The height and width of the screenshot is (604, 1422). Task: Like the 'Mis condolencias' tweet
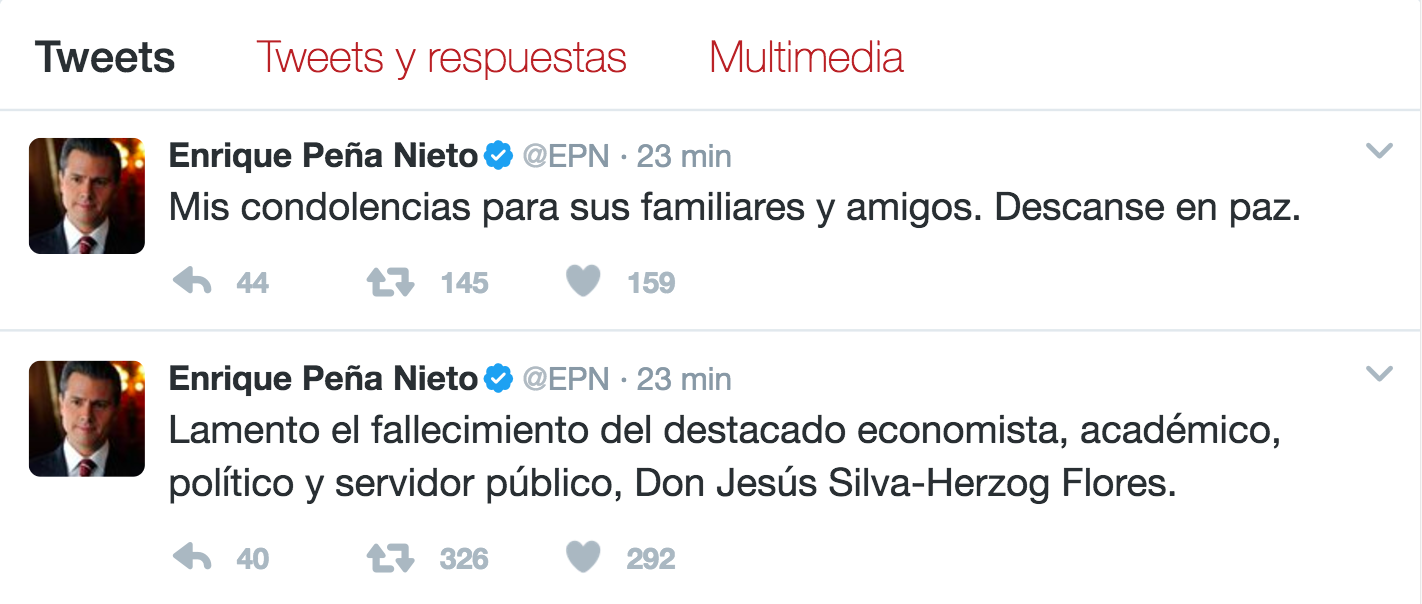[583, 283]
